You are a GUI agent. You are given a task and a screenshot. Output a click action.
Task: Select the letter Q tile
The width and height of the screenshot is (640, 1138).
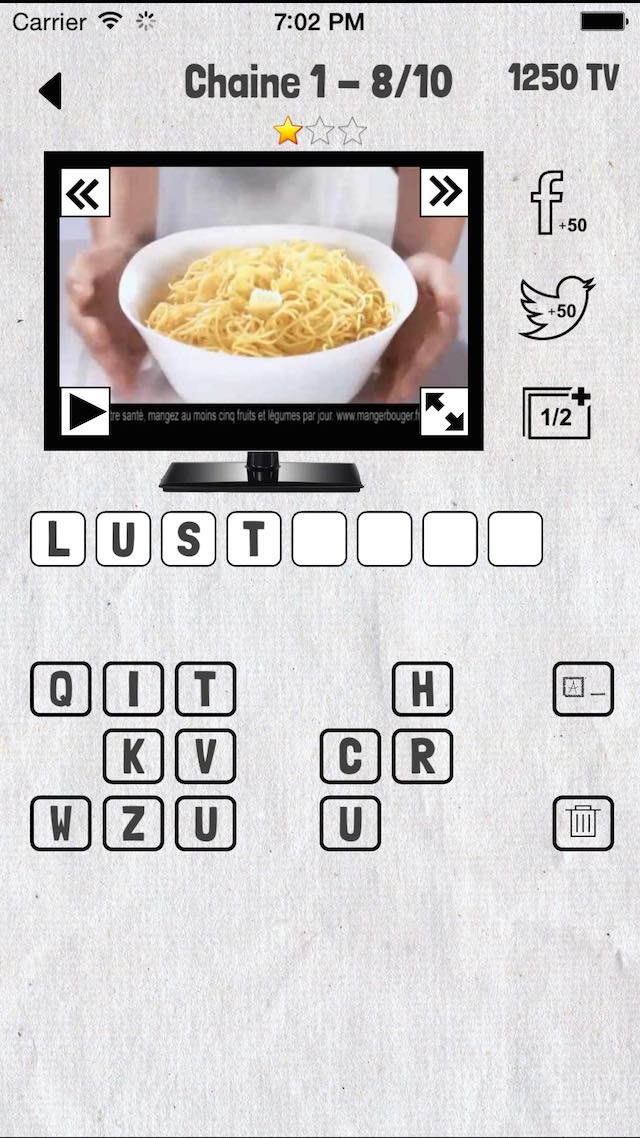coord(61,689)
